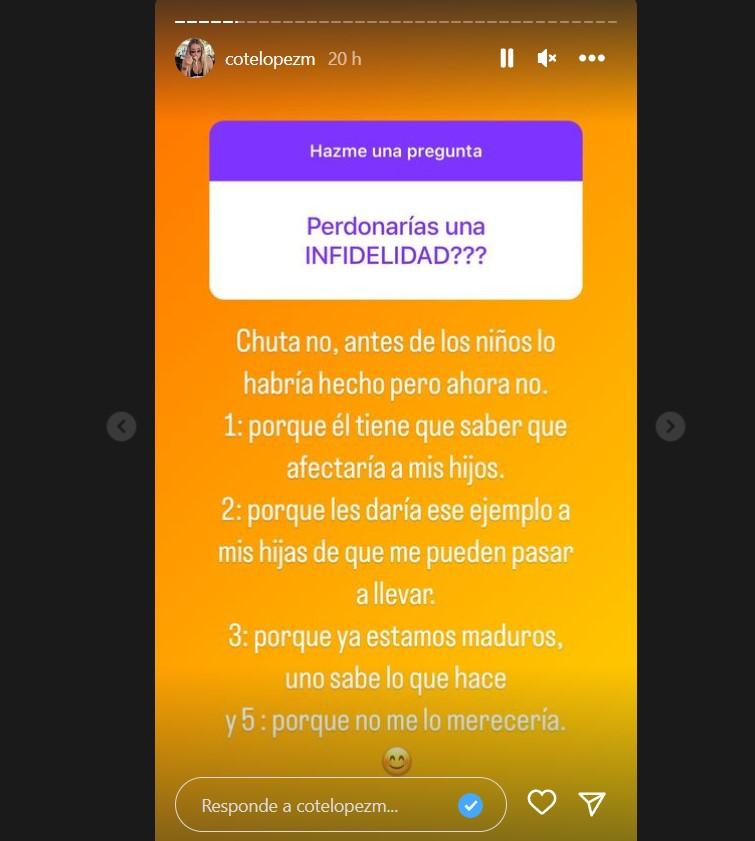Select the pause bars control at top right
The width and height of the screenshot is (755, 841).
coord(507,59)
